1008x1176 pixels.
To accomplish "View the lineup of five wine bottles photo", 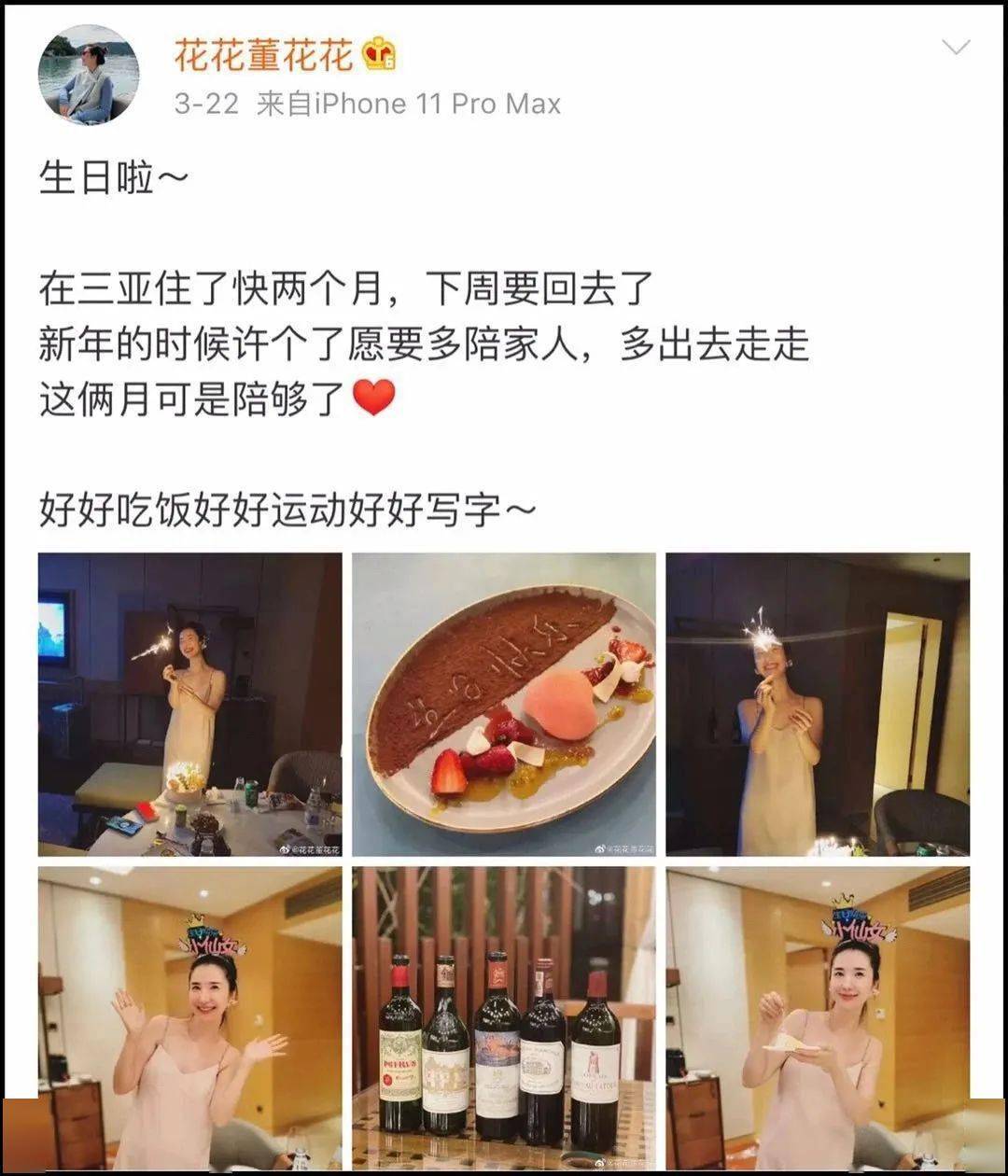I will tap(504, 1017).
